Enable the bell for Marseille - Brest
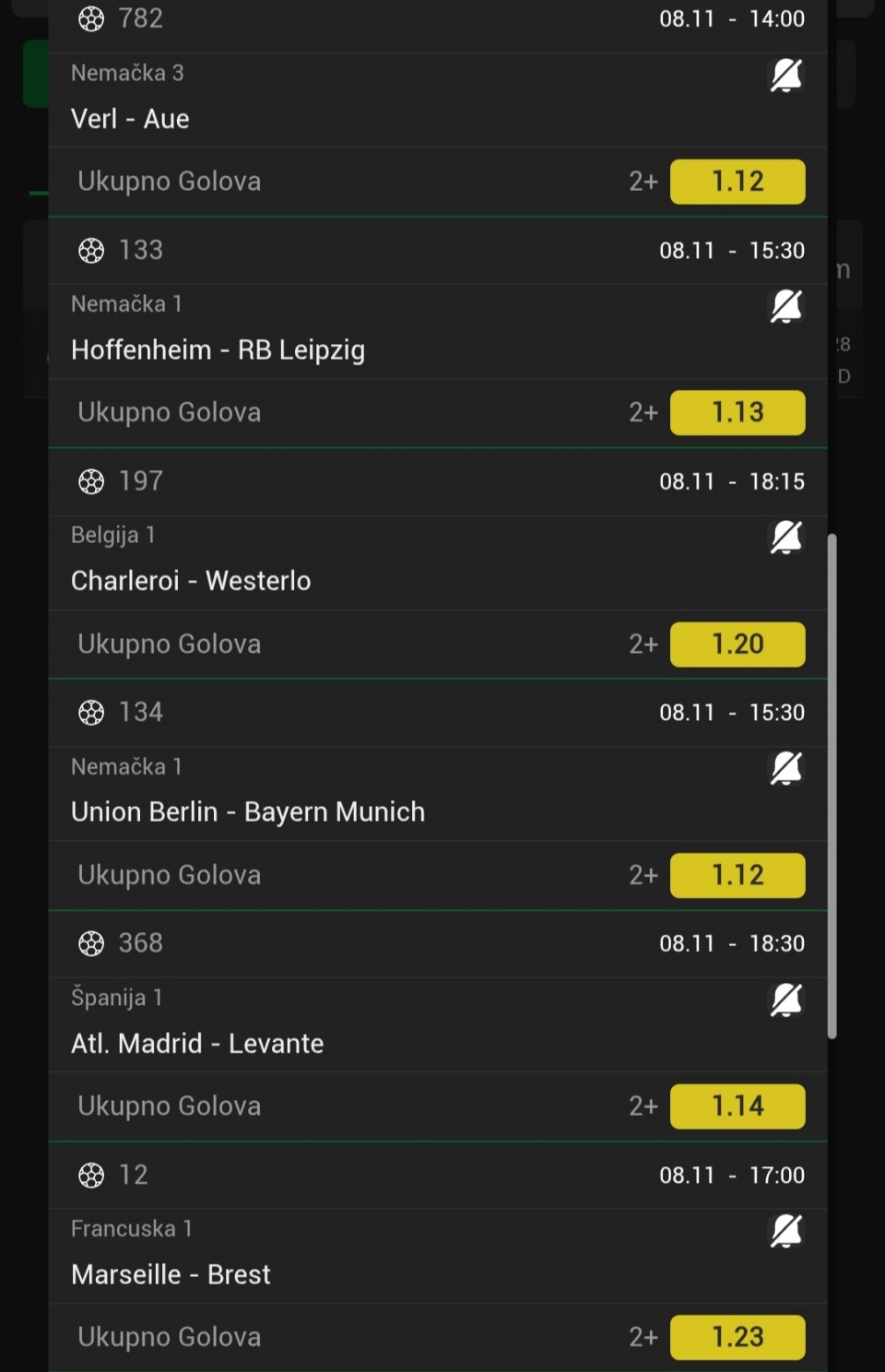This screenshot has height=1372, width=885. [x=786, y=1231]
